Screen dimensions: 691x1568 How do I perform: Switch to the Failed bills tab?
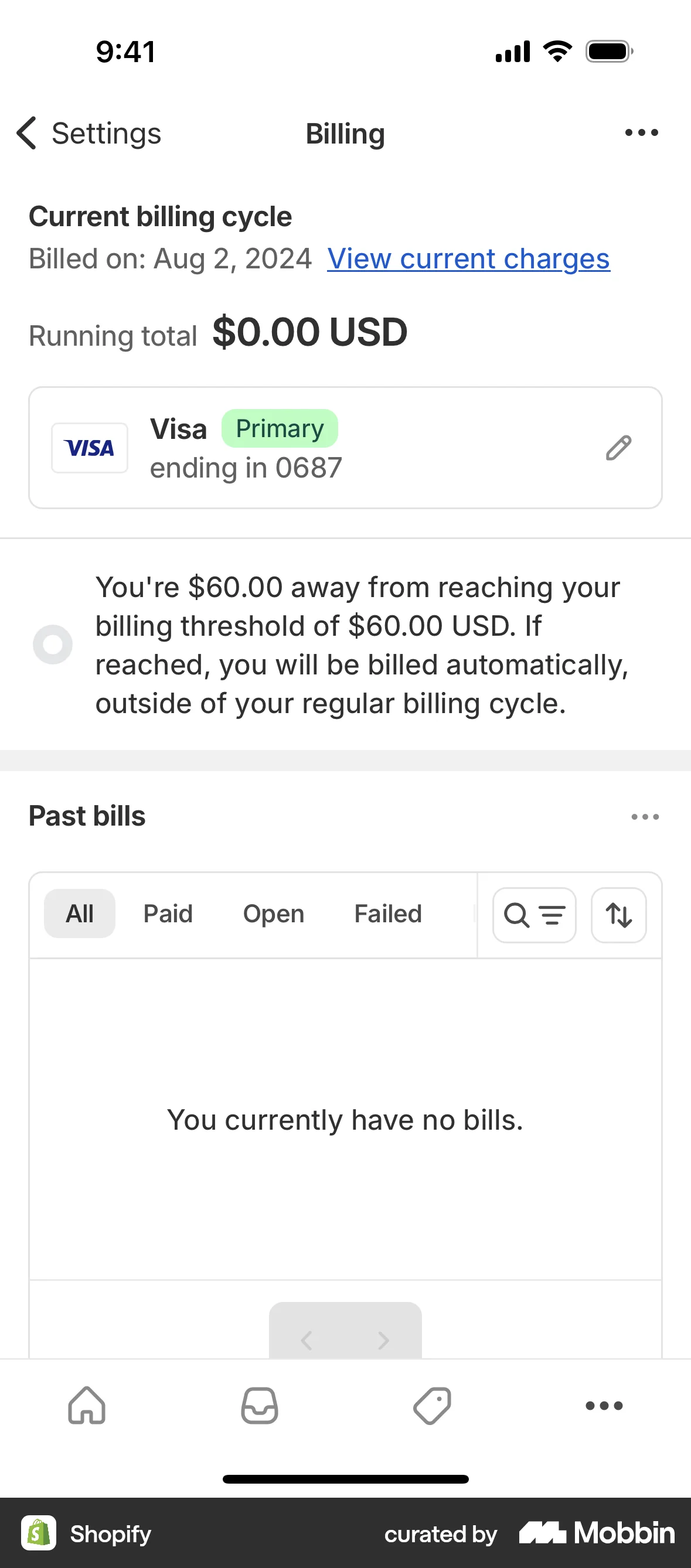coord(387,913)
